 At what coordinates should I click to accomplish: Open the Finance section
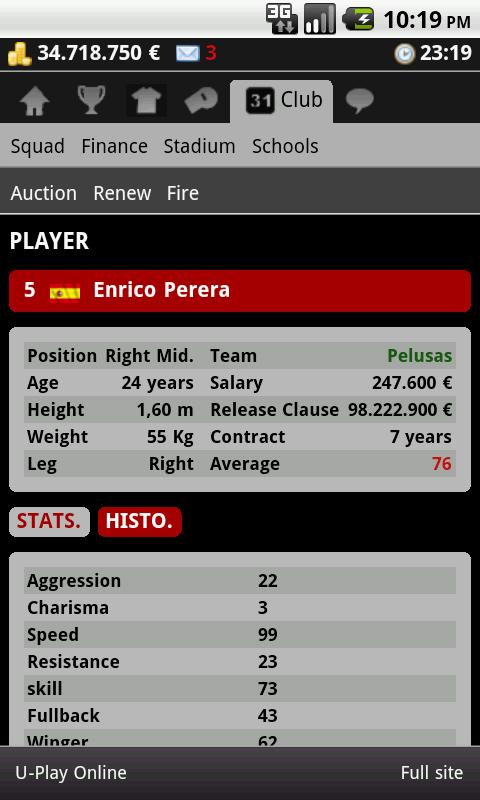tap(114, 146)
